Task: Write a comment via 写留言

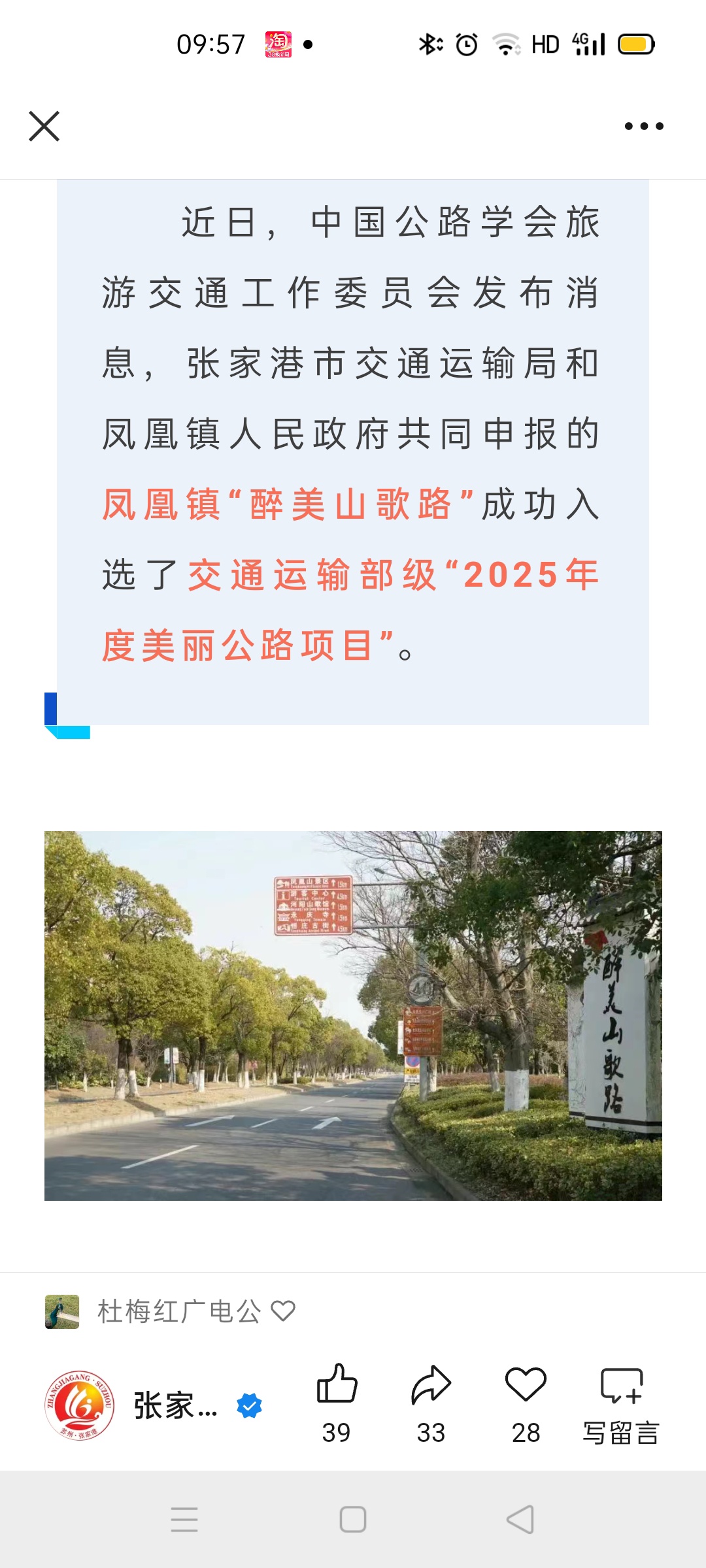Action: click(x=621, y=1401)
